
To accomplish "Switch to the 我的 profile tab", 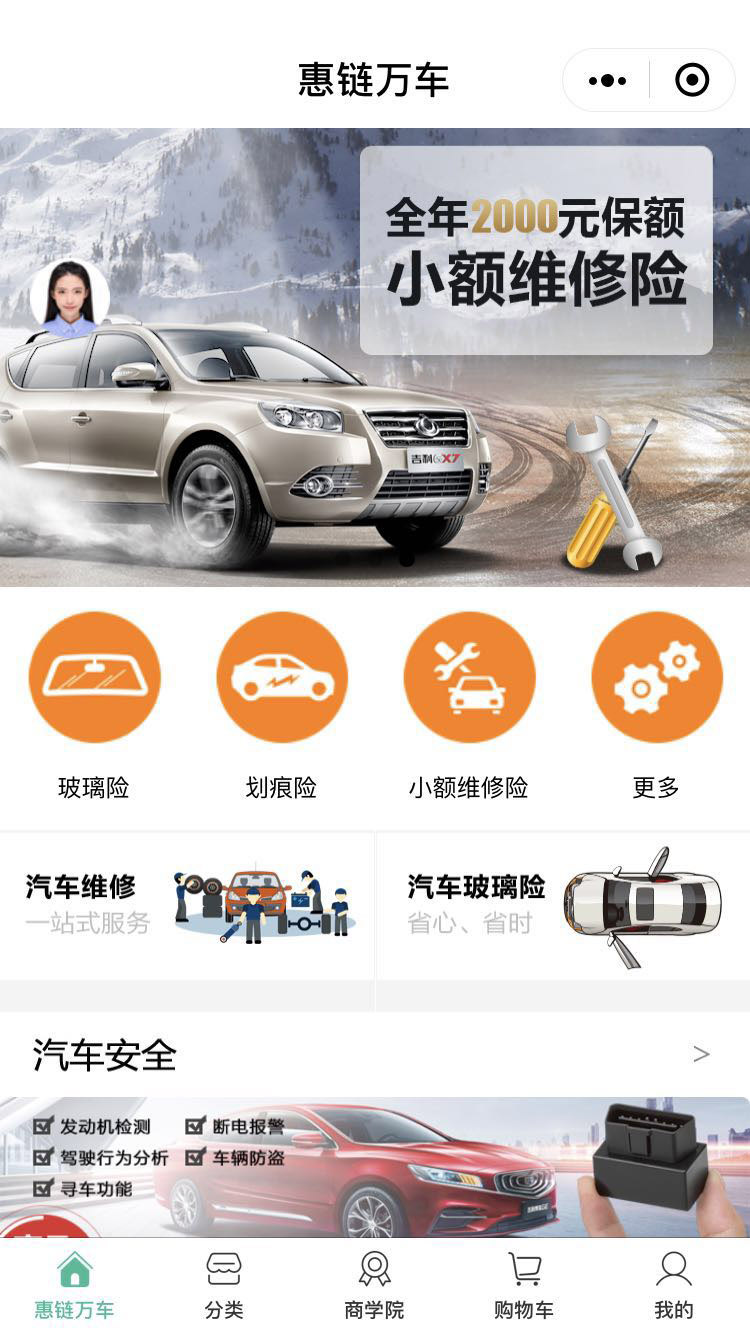I will (673, 1286).
